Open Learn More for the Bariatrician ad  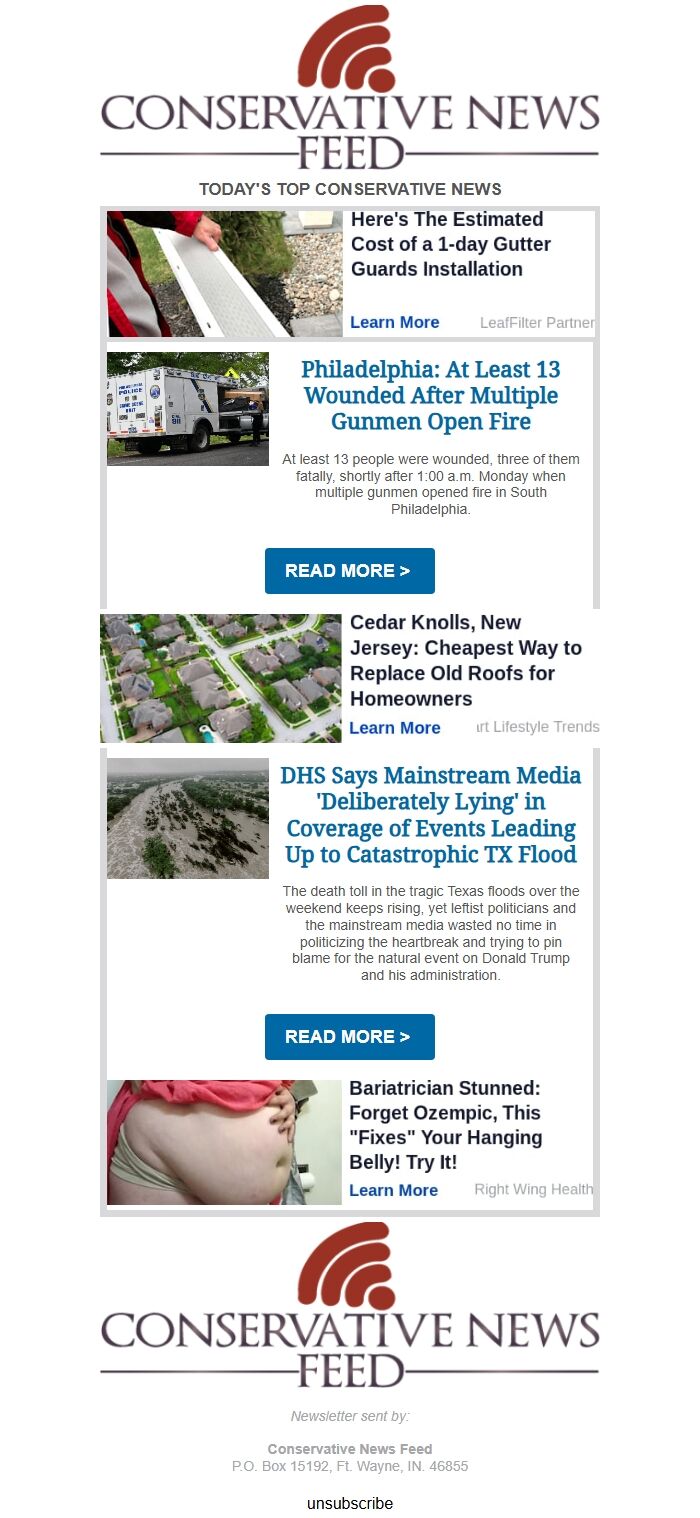click(x=393, y=1190)
